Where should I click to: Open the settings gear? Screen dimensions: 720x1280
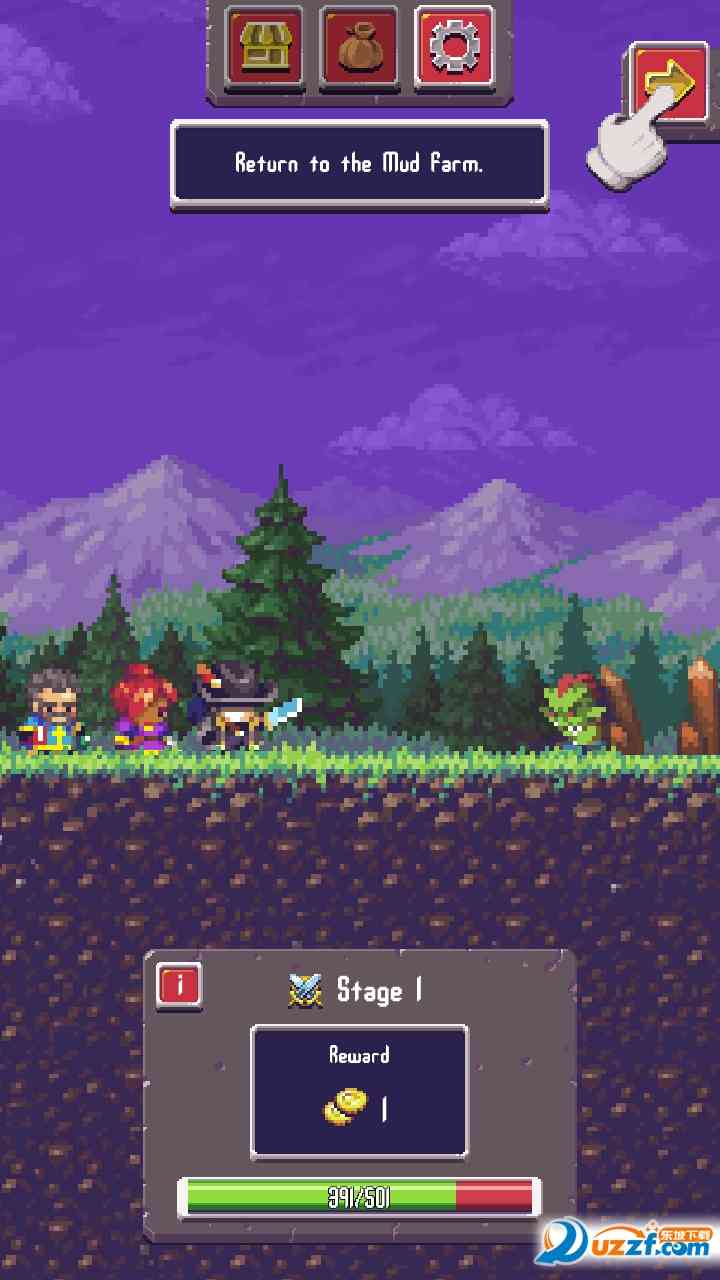(454, 46)
